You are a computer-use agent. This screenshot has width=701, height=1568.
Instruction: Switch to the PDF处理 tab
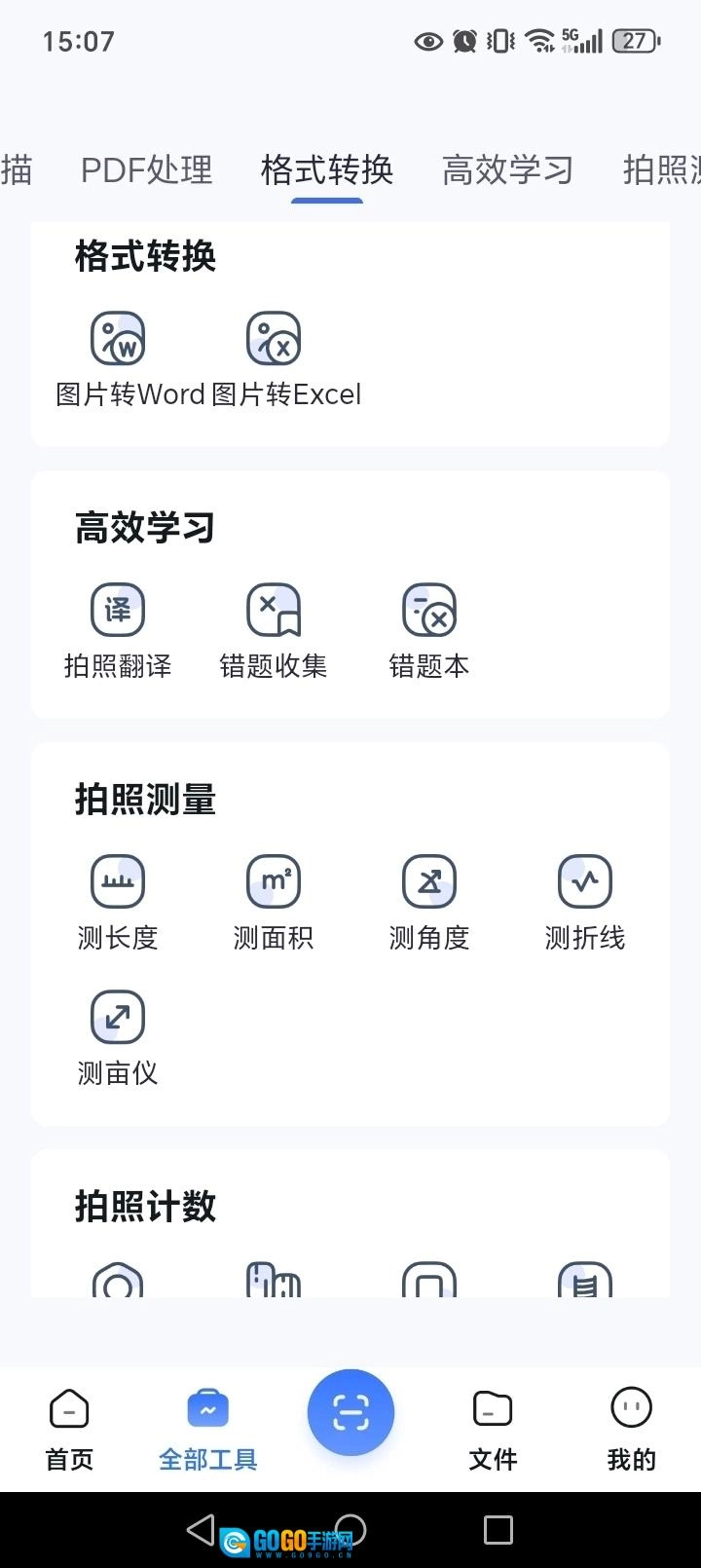pos(146,170)
